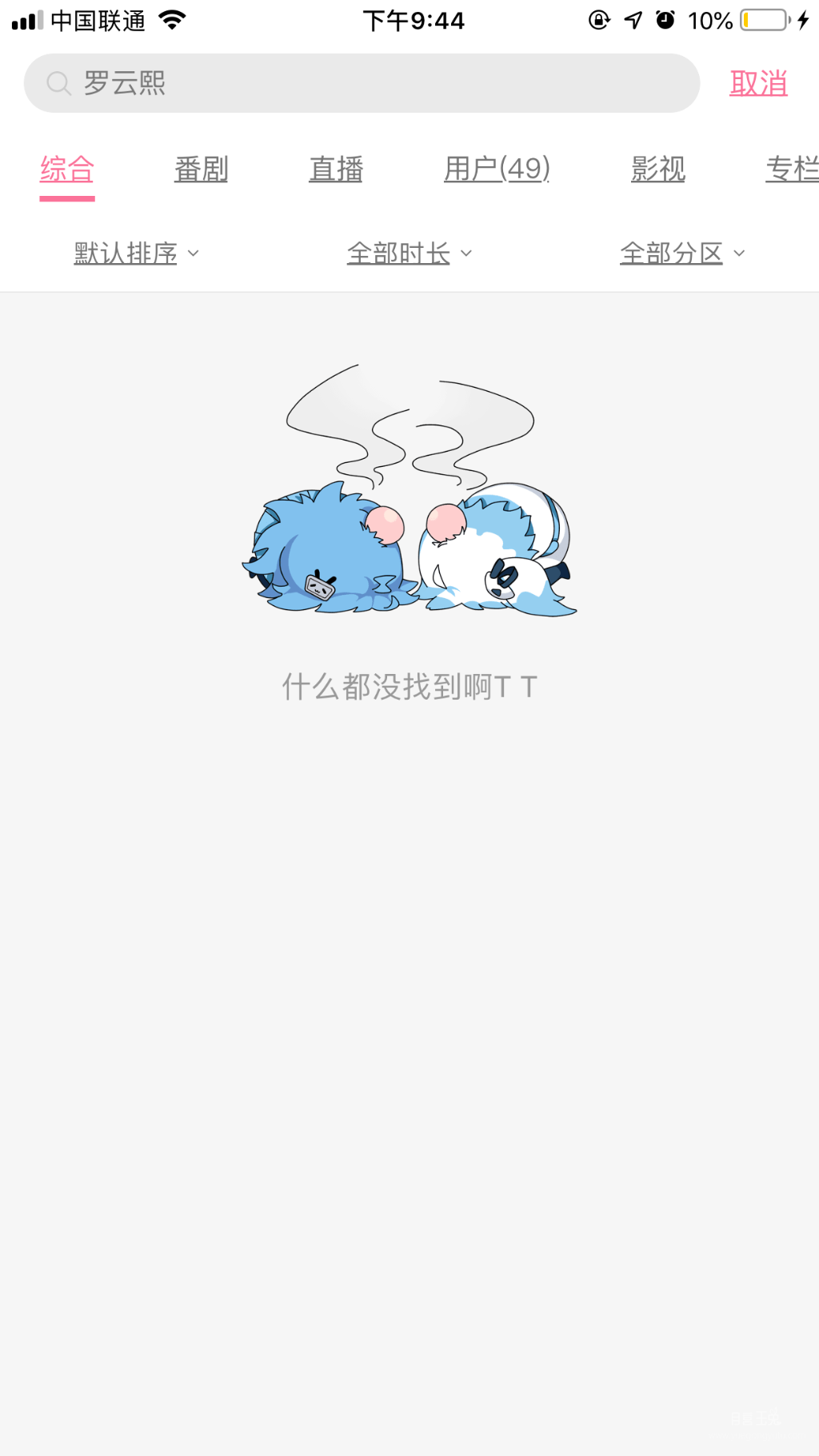Image resolution: width=819 pixels, height=1456 pixels.
Task: Select the active 综合 tab
Action: (x=66, y=170)
